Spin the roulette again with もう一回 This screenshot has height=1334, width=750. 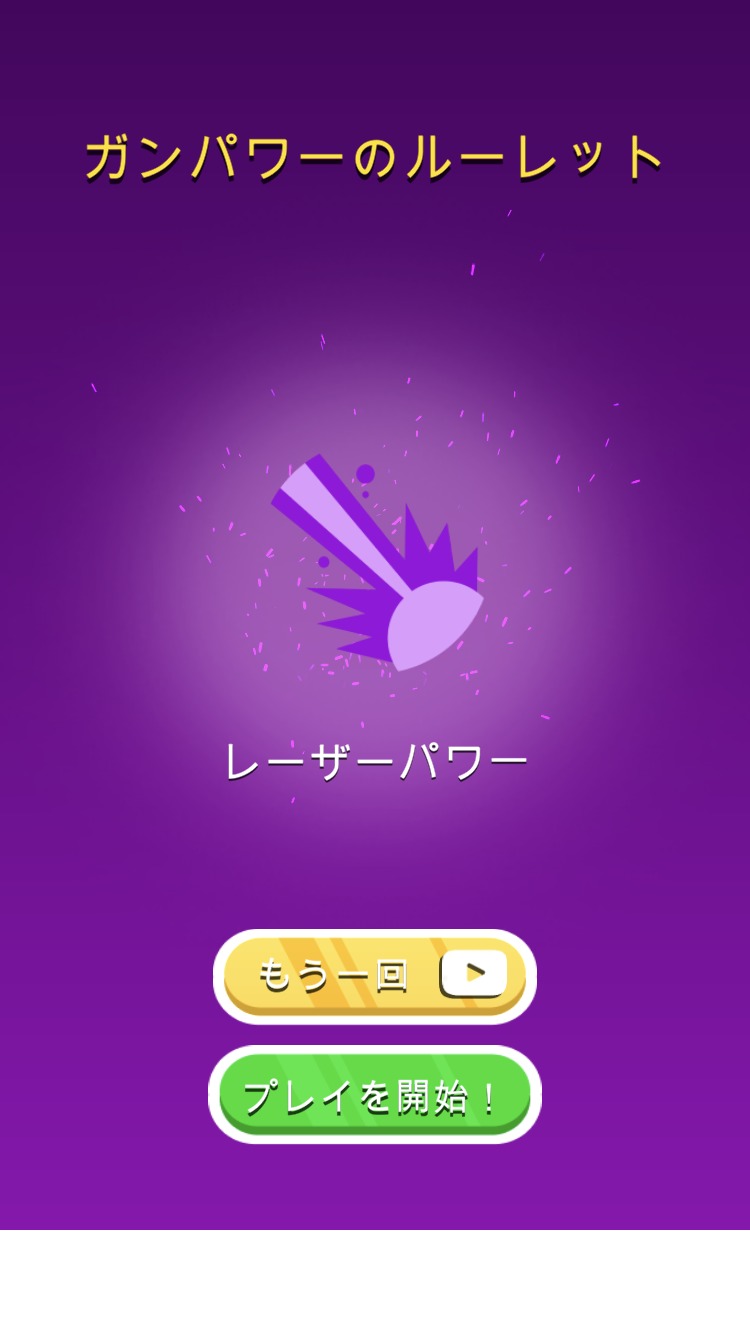point(375,976)
